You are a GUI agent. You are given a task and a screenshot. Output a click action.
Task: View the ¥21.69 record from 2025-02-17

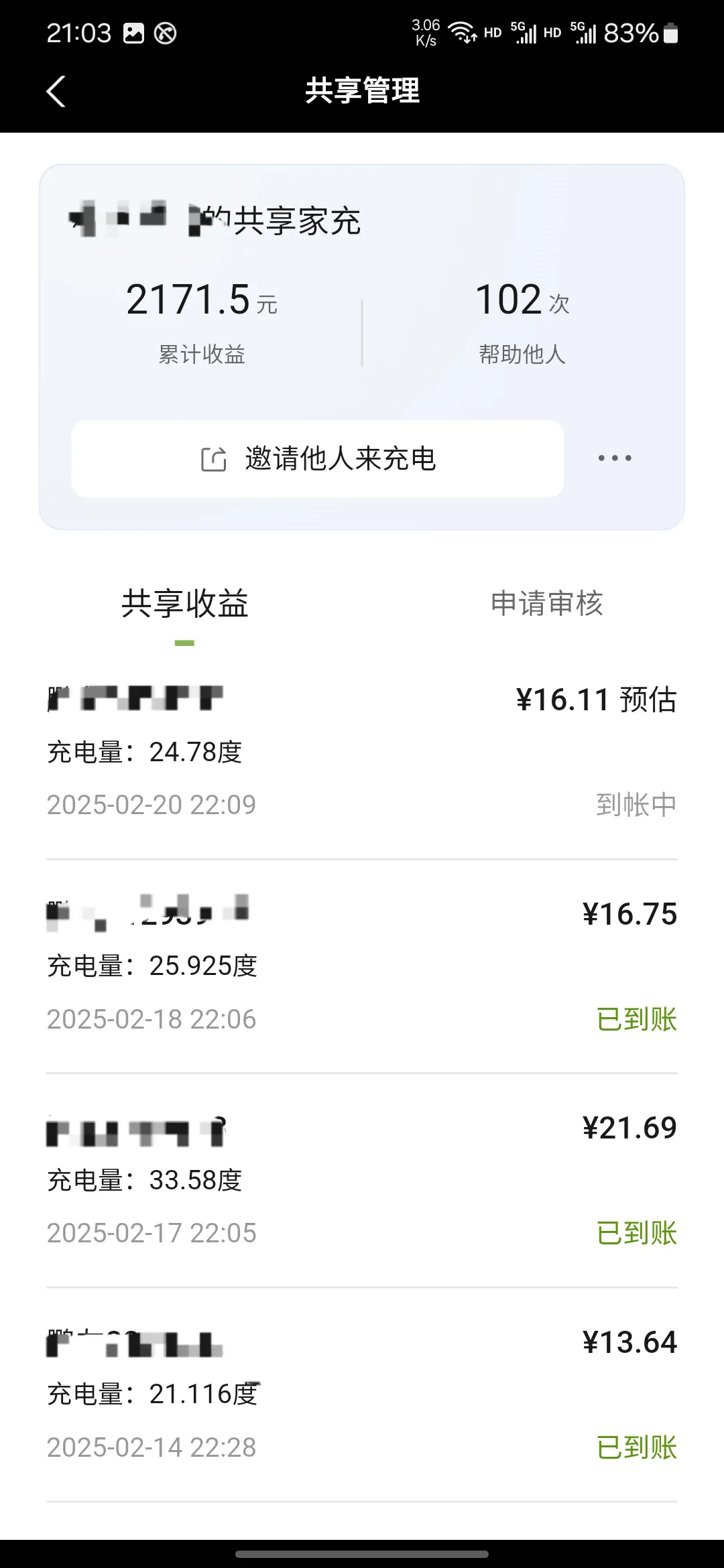362,1181
